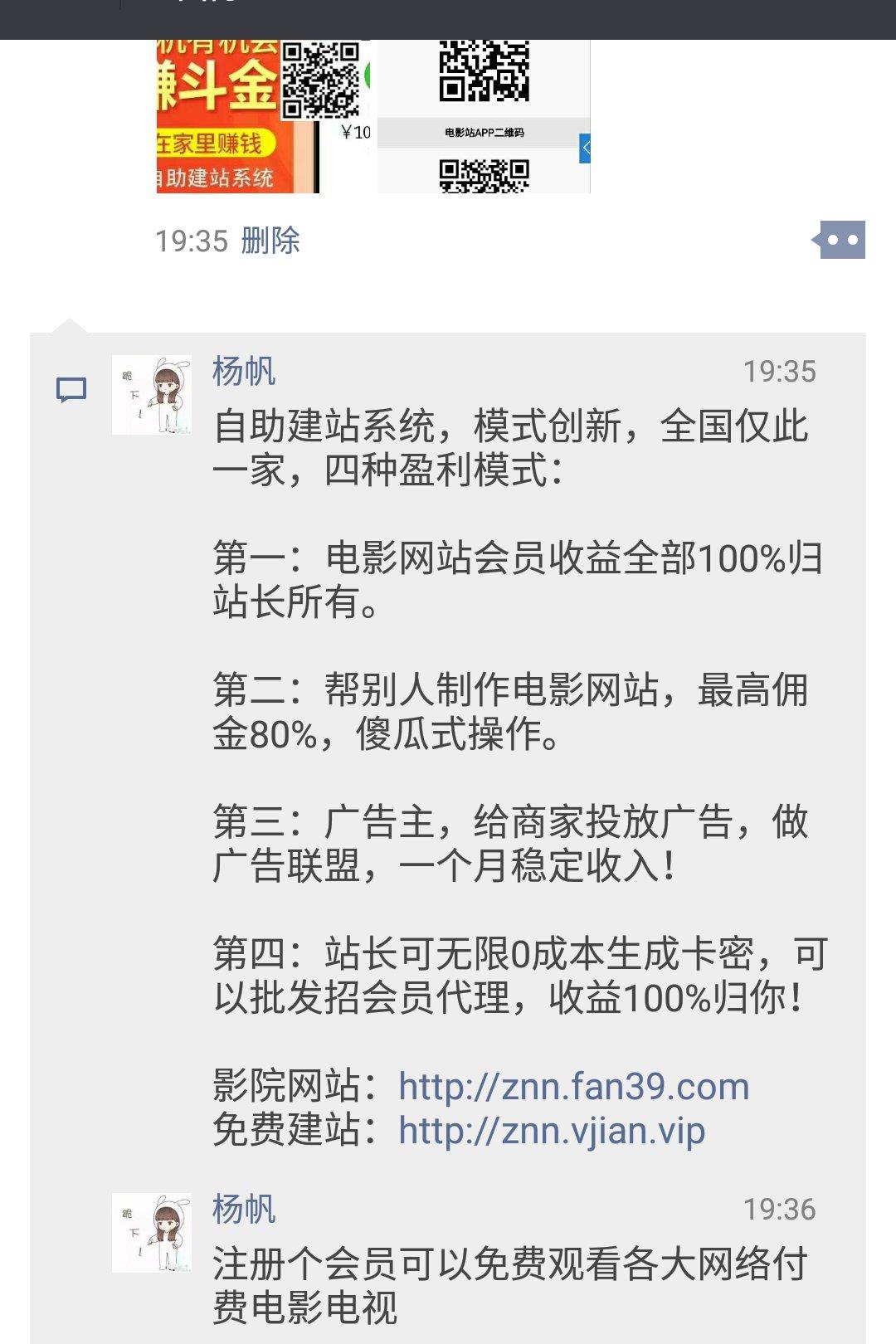Open the link znn.fan39.com
Image resolution: width=896 pixels, height=1344 pixels.
[573, 1087]
